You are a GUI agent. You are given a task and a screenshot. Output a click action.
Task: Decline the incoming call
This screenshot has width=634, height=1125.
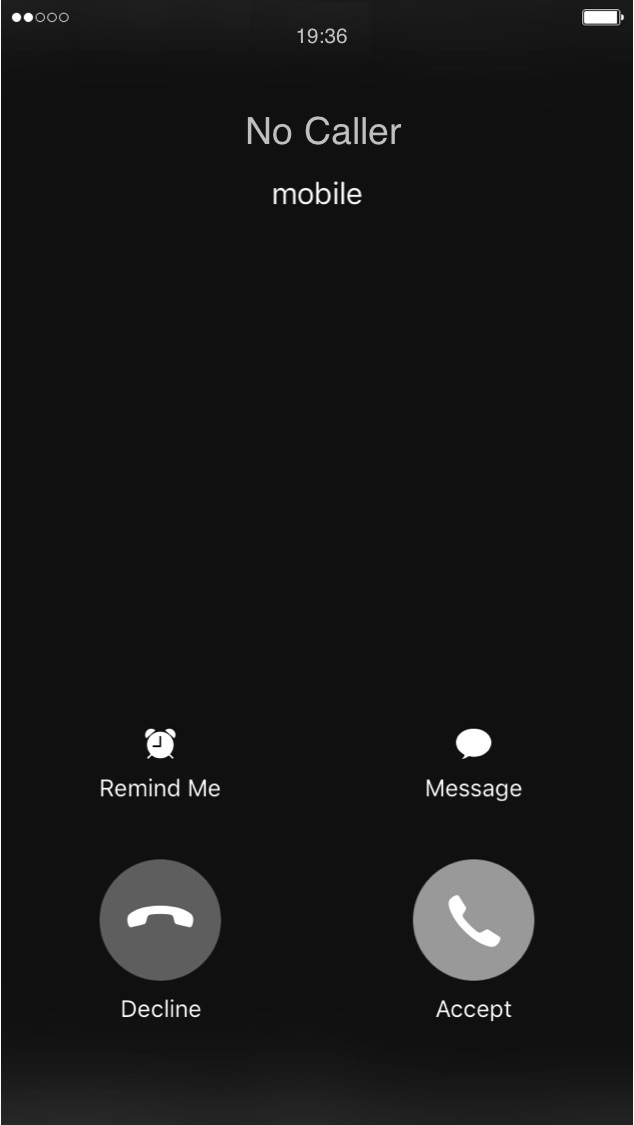(x=160, y=920)
